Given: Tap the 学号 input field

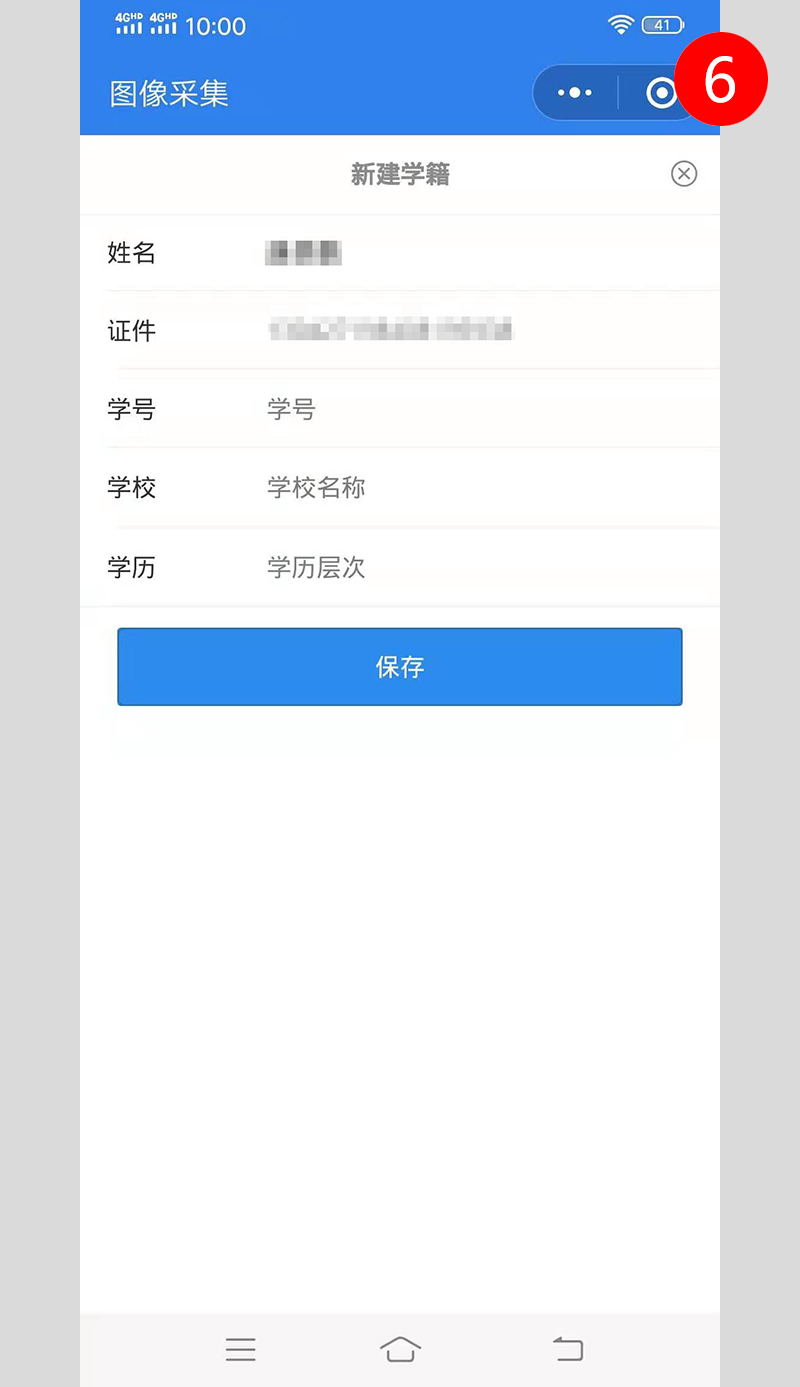Looking at the screenshot, I should click(490, 409).
